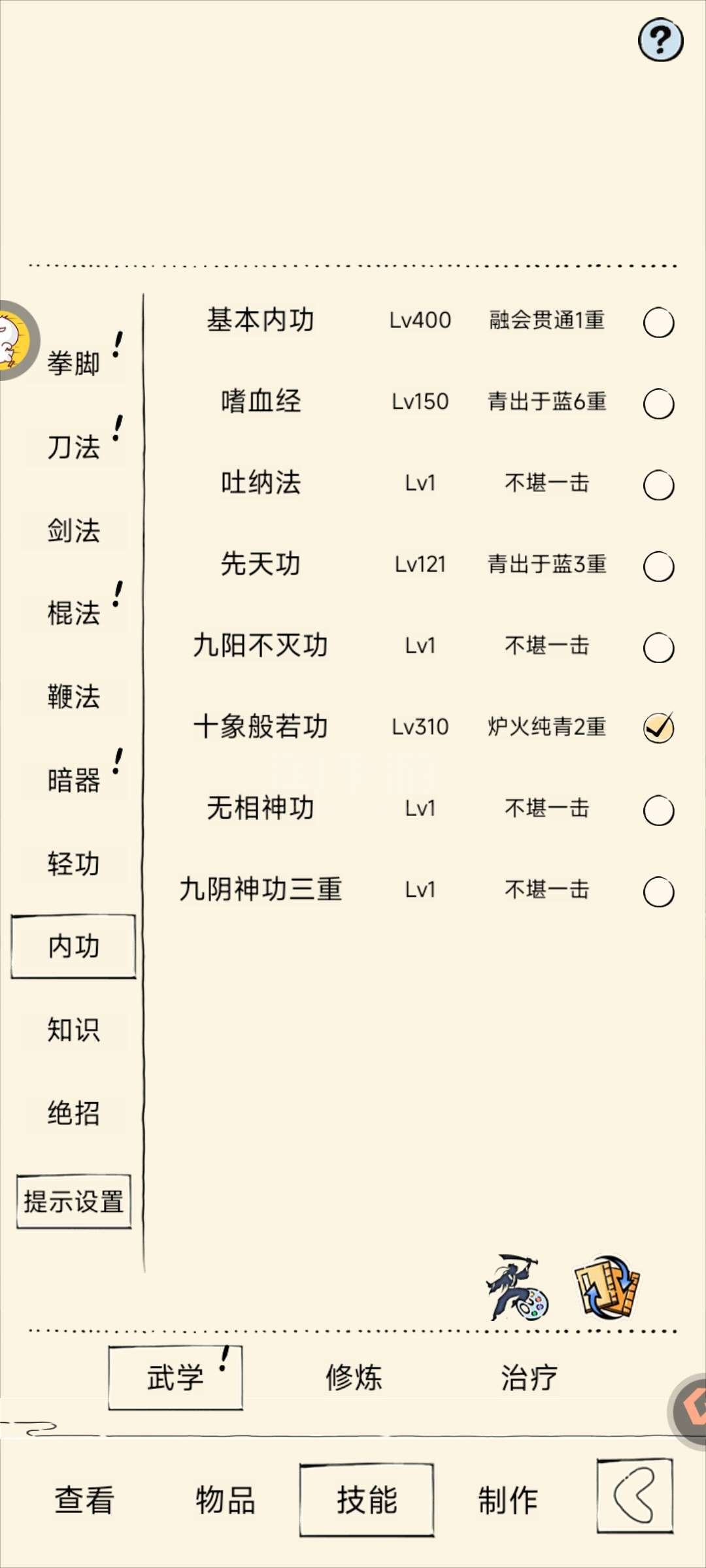
Task: Open the 剑法 skill category
Action: tap(74, 531)
